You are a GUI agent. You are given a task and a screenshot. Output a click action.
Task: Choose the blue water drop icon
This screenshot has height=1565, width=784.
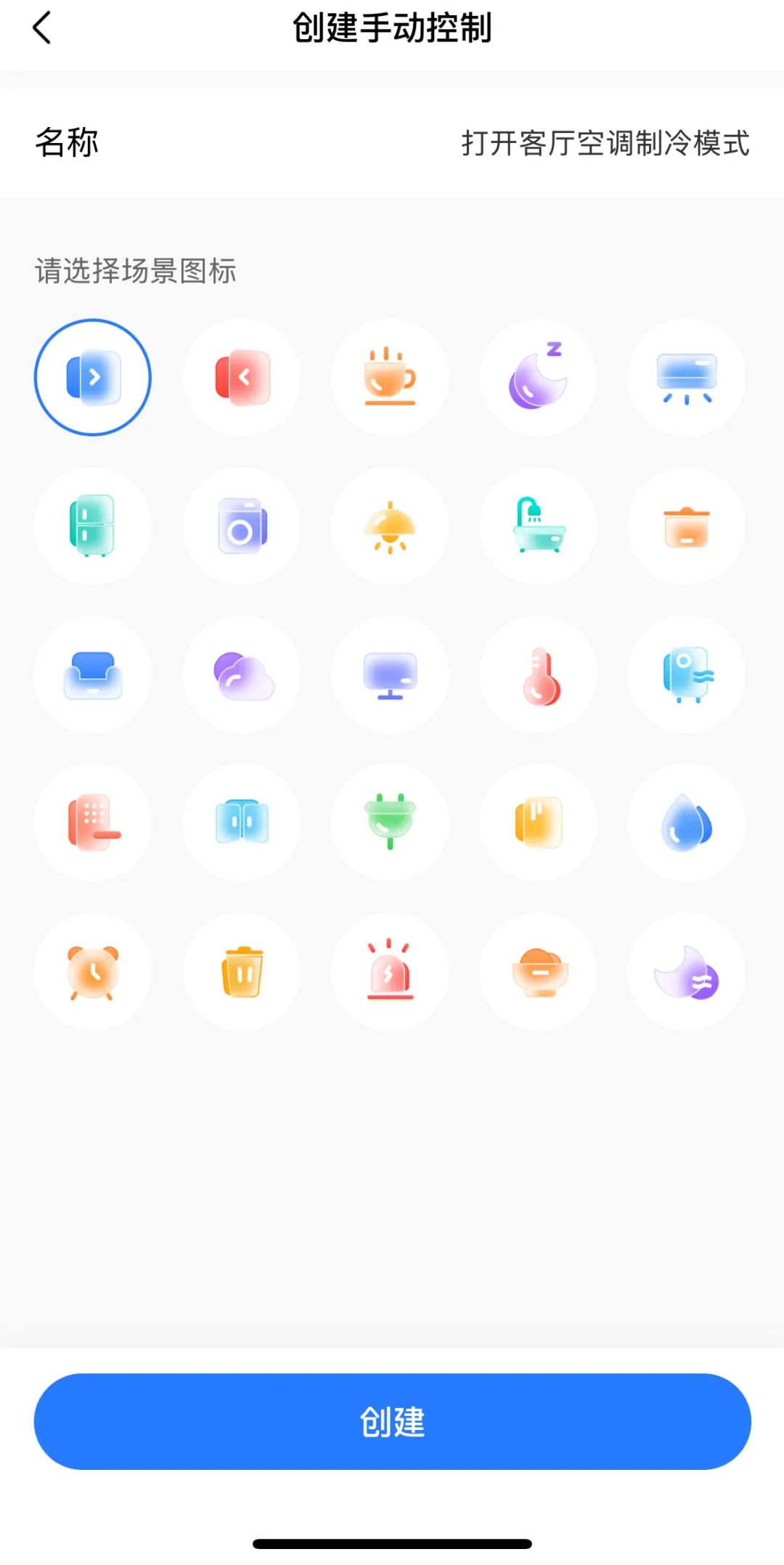[x=687, y=823]
